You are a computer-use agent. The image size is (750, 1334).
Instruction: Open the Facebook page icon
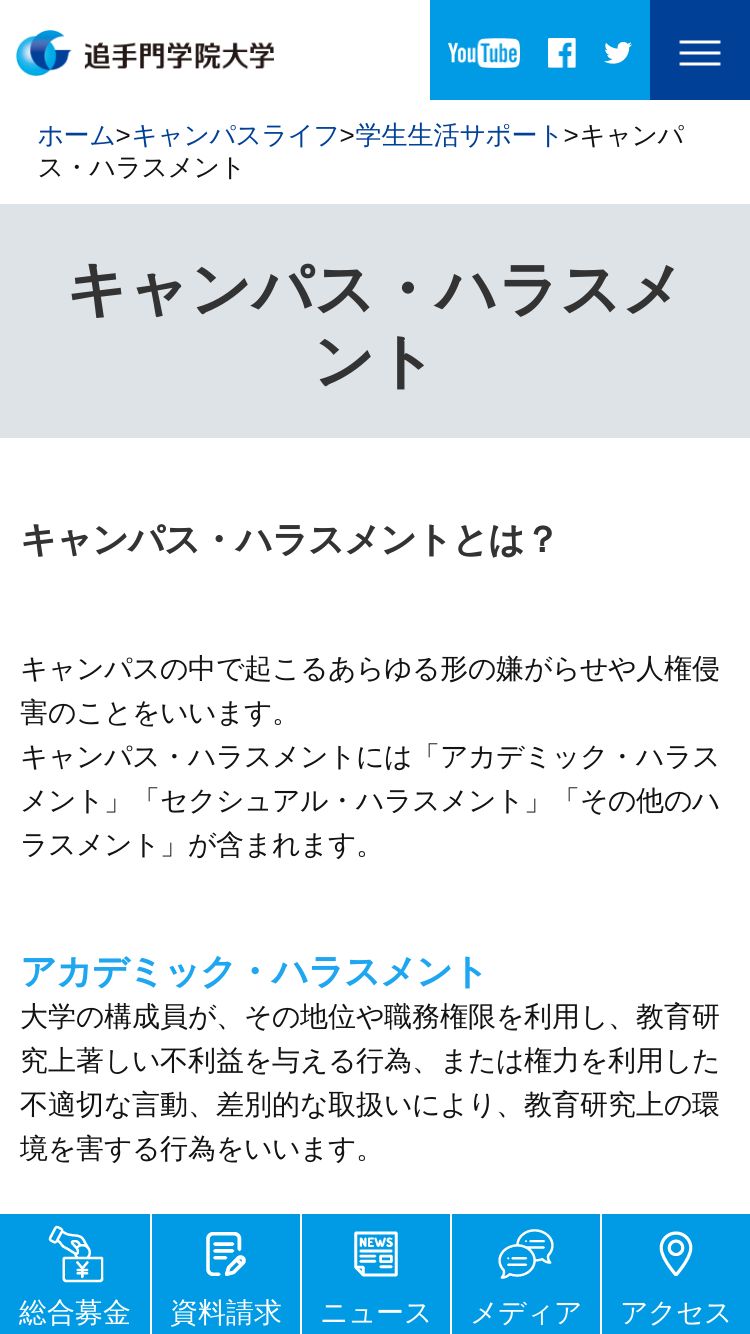tap(562, 53)
